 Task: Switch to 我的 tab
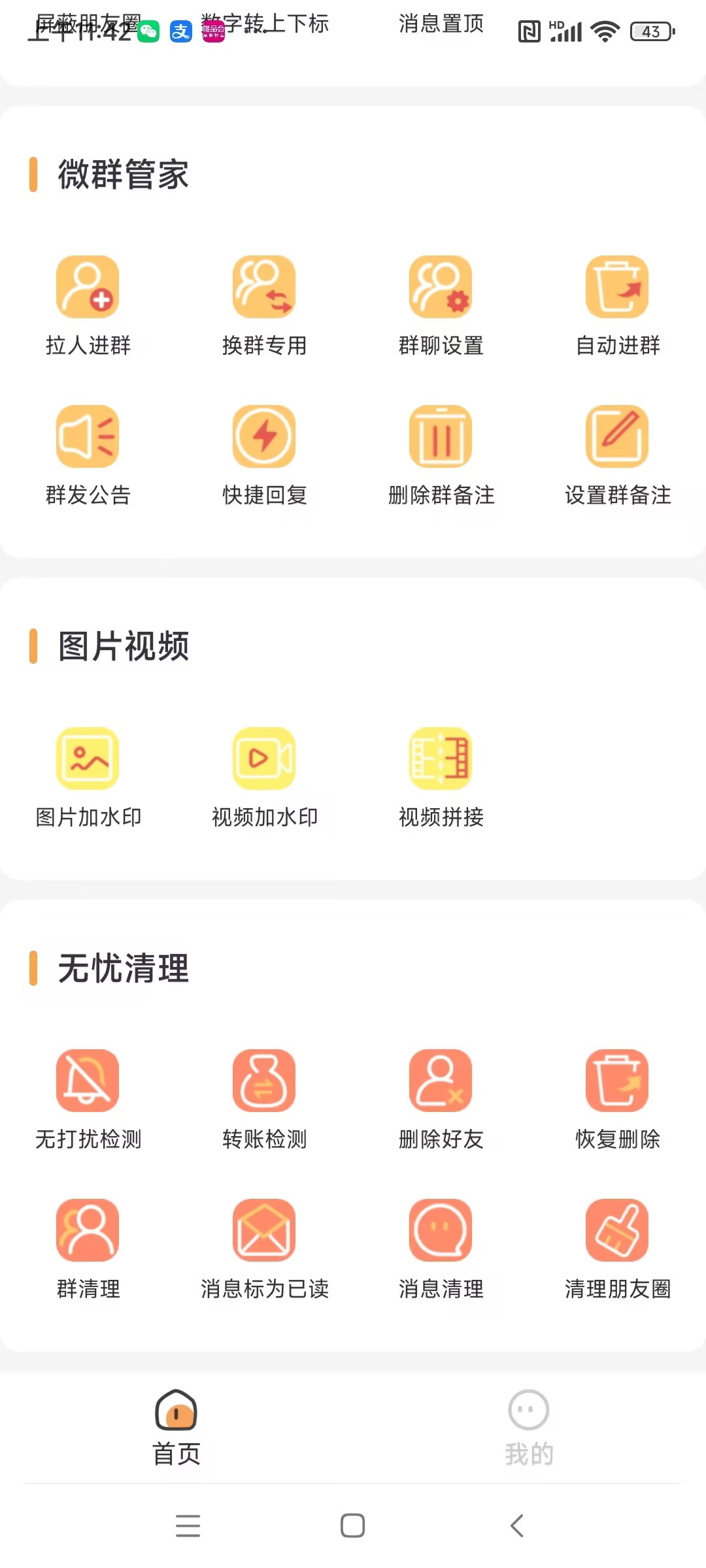529,1428
